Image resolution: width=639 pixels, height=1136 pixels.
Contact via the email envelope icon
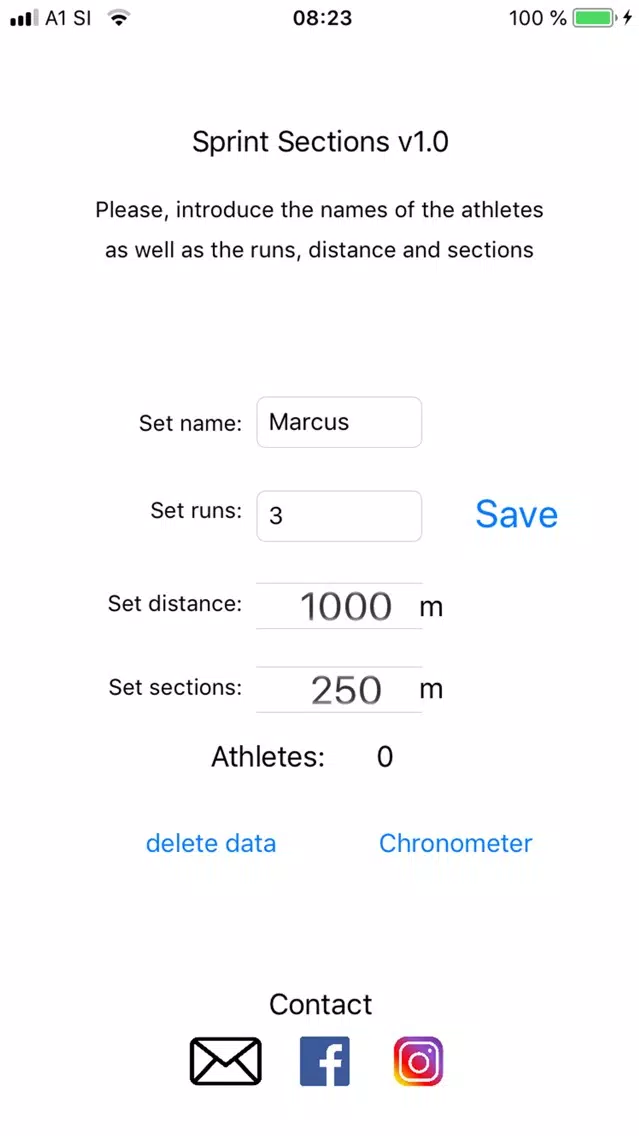click(x=226, y=1061)
